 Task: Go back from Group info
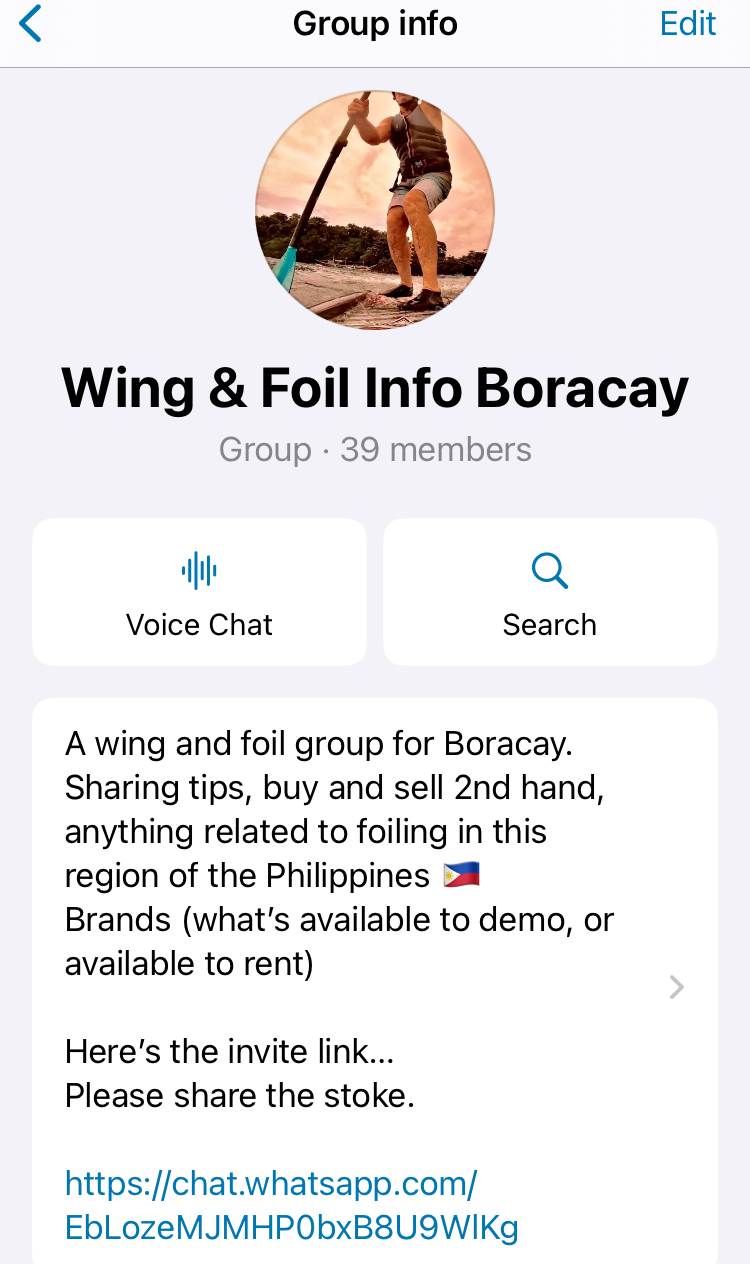[x=31, y=24]
